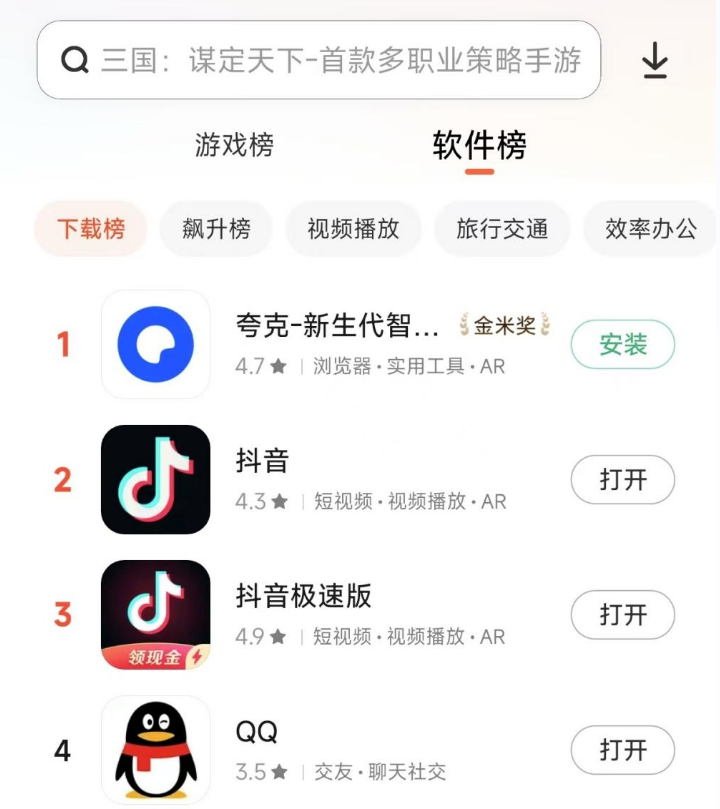The width and height of the screenshot is (720, 809).
Task: Select the 旅行交通 category chip
Action: pyautogui.click(x=502, y=228)
